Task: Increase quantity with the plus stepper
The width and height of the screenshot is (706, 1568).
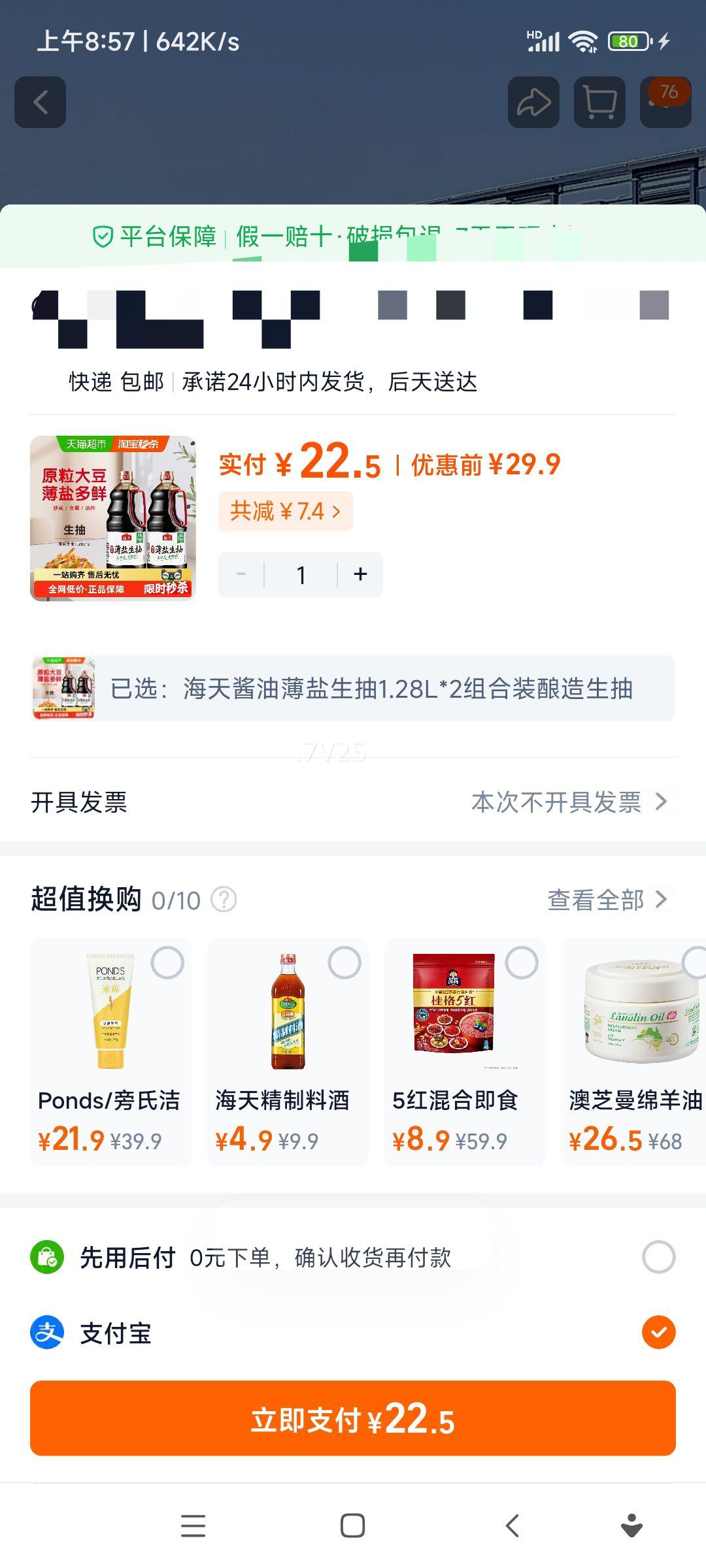Action: coord(360,574)
